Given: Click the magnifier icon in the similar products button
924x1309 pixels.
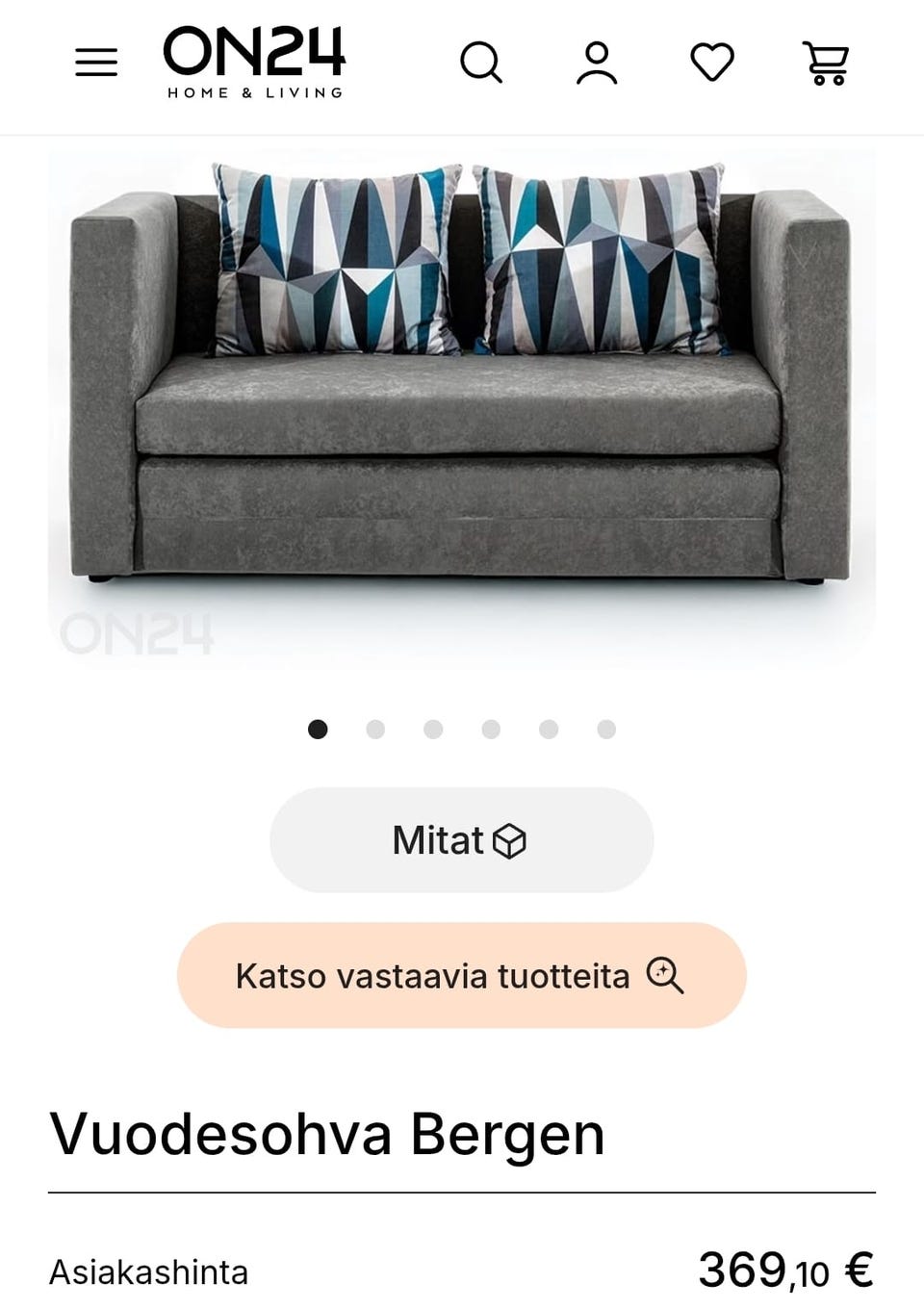Looking at the screenshot, I should click(x=666, y=976).
